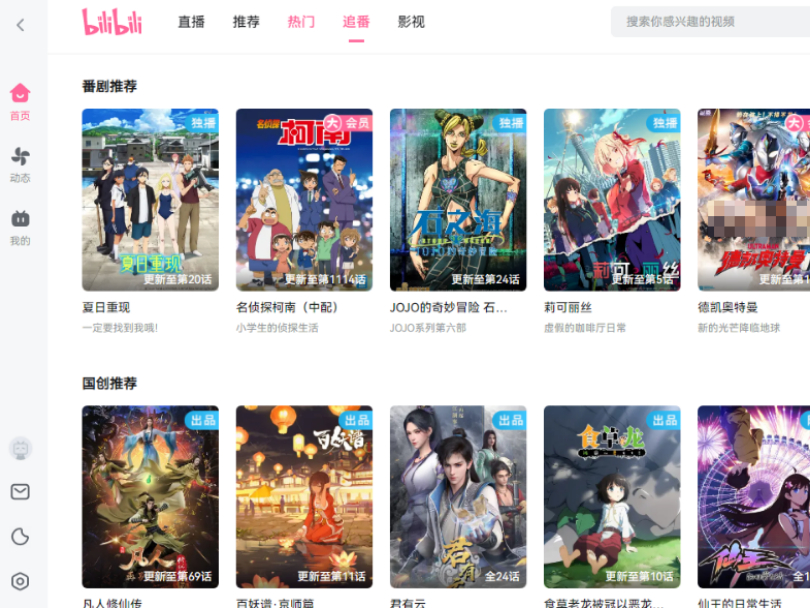Open JOJO的奇妙冒险 石之海 card
This screenshot has height=608, width=810.
click(x=458, y=200)
